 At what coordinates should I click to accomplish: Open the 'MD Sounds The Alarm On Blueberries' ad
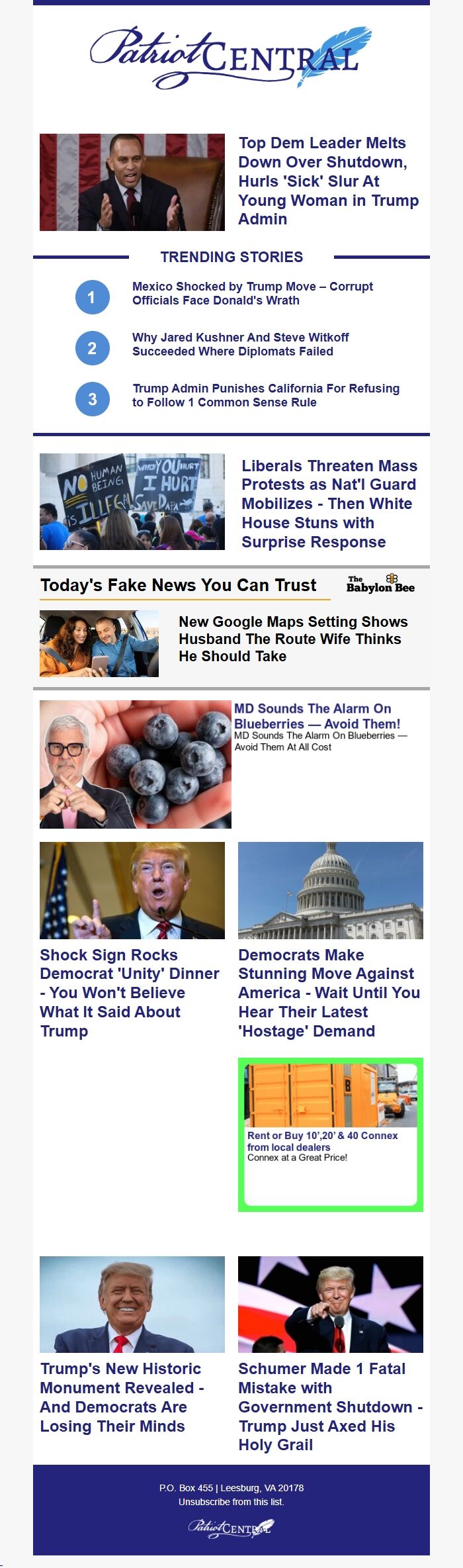(x=317, y=716)
